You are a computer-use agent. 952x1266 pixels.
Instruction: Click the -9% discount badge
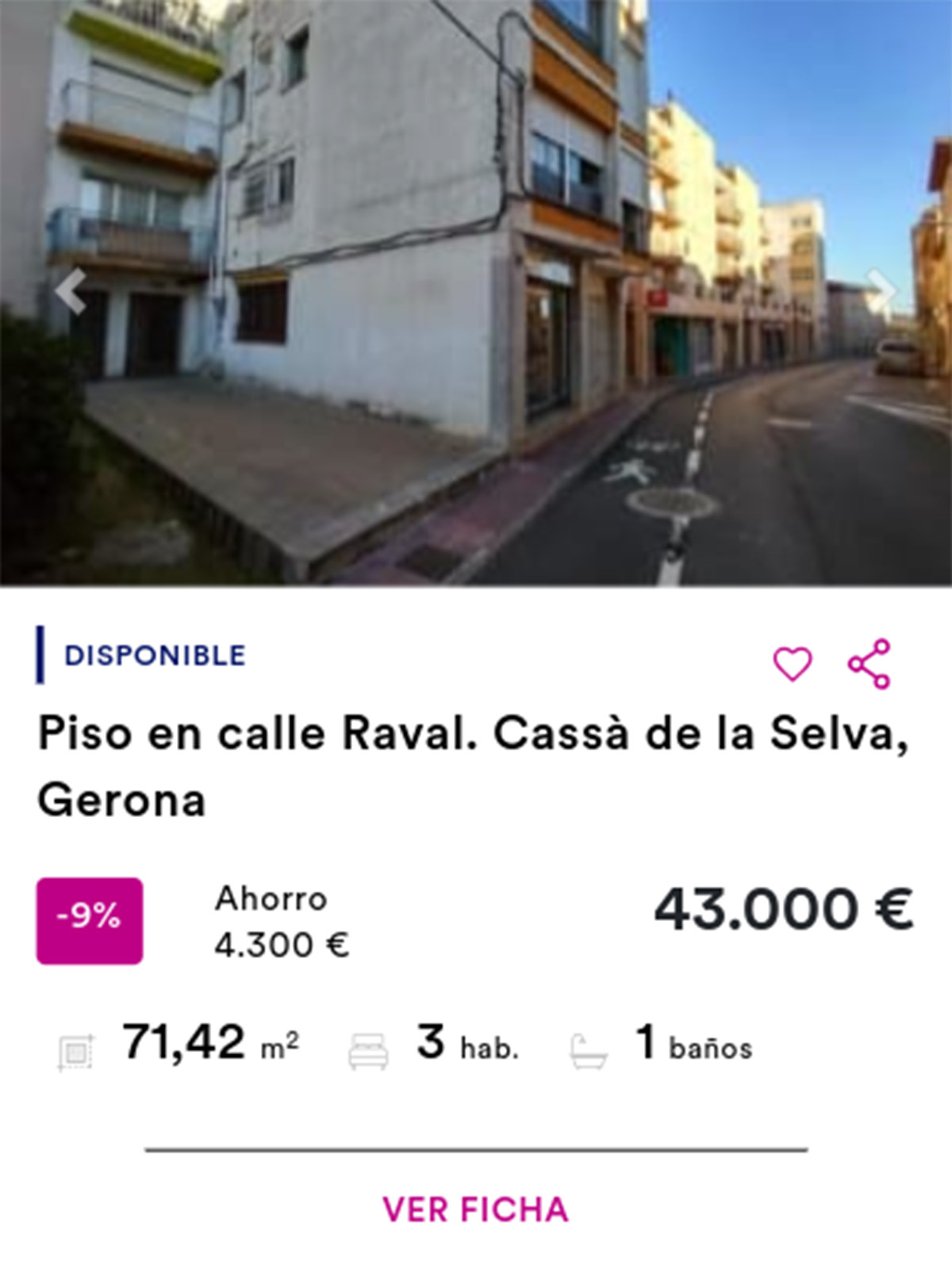90,916
